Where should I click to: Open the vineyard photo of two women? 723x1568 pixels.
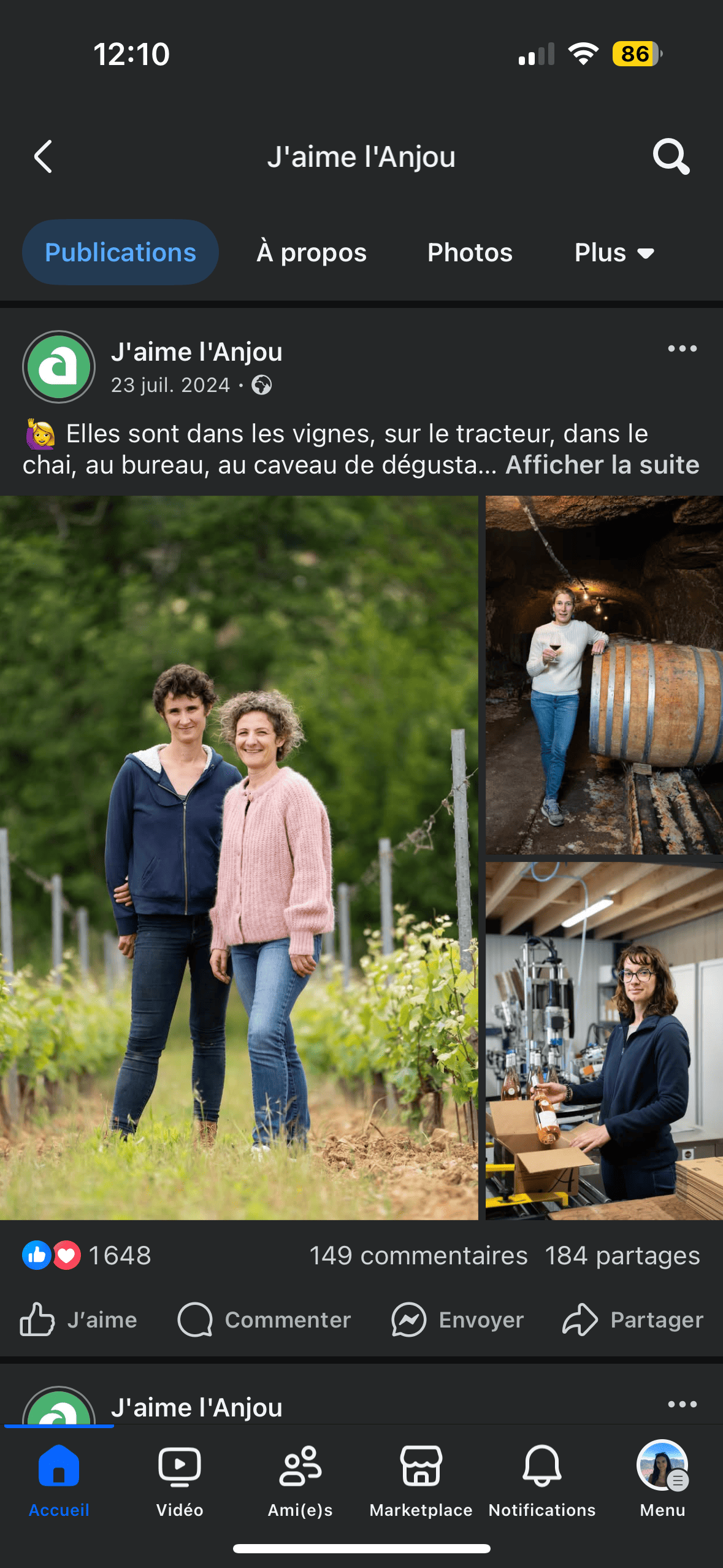[239, 858]
